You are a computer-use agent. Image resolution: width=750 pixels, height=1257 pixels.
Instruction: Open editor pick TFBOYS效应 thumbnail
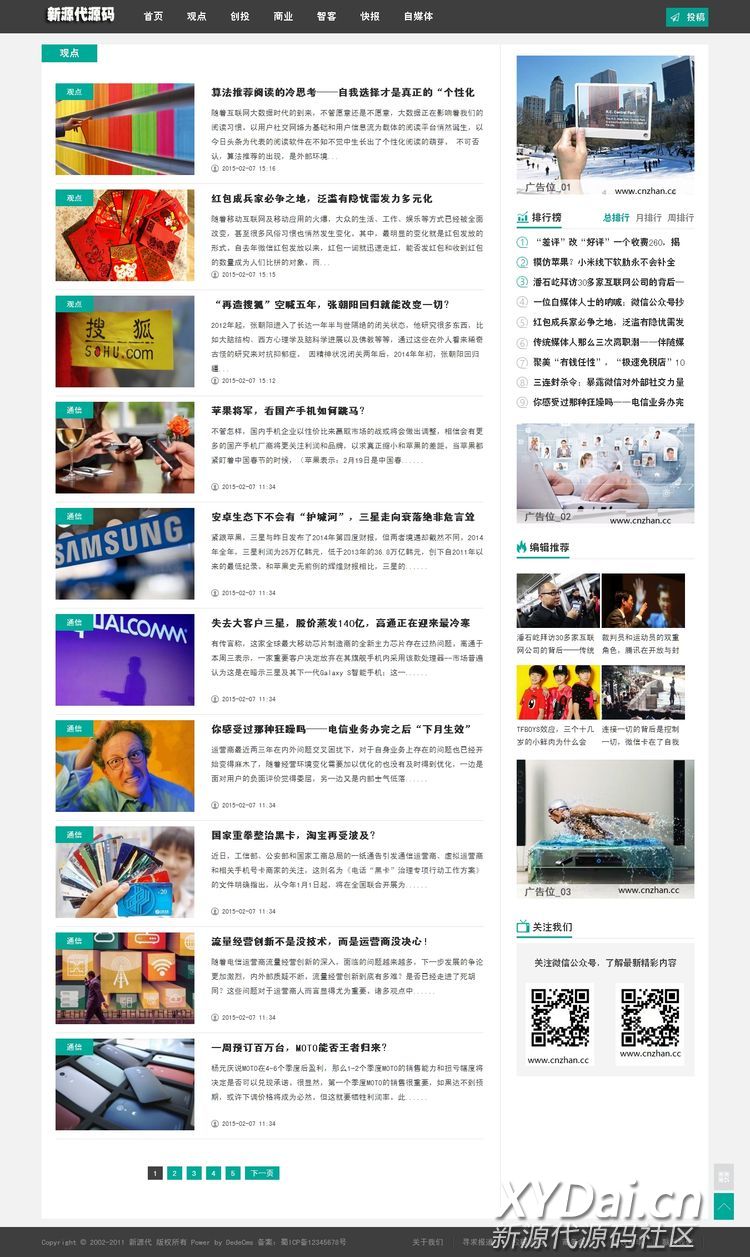(x=557, y=692)
